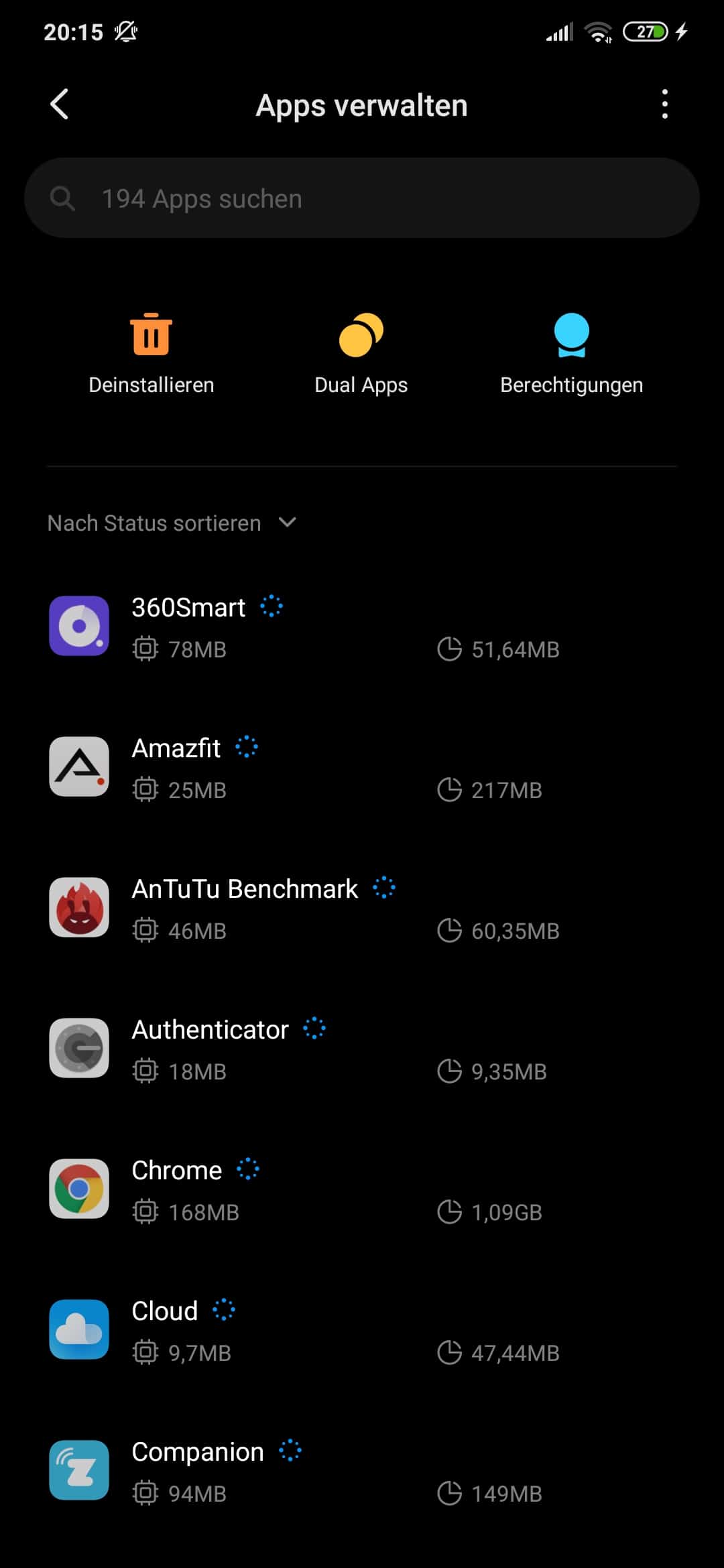Viewport: 724px width, 1568px height.
Task: Open Deinstallieren
Action: coord(152,354)
